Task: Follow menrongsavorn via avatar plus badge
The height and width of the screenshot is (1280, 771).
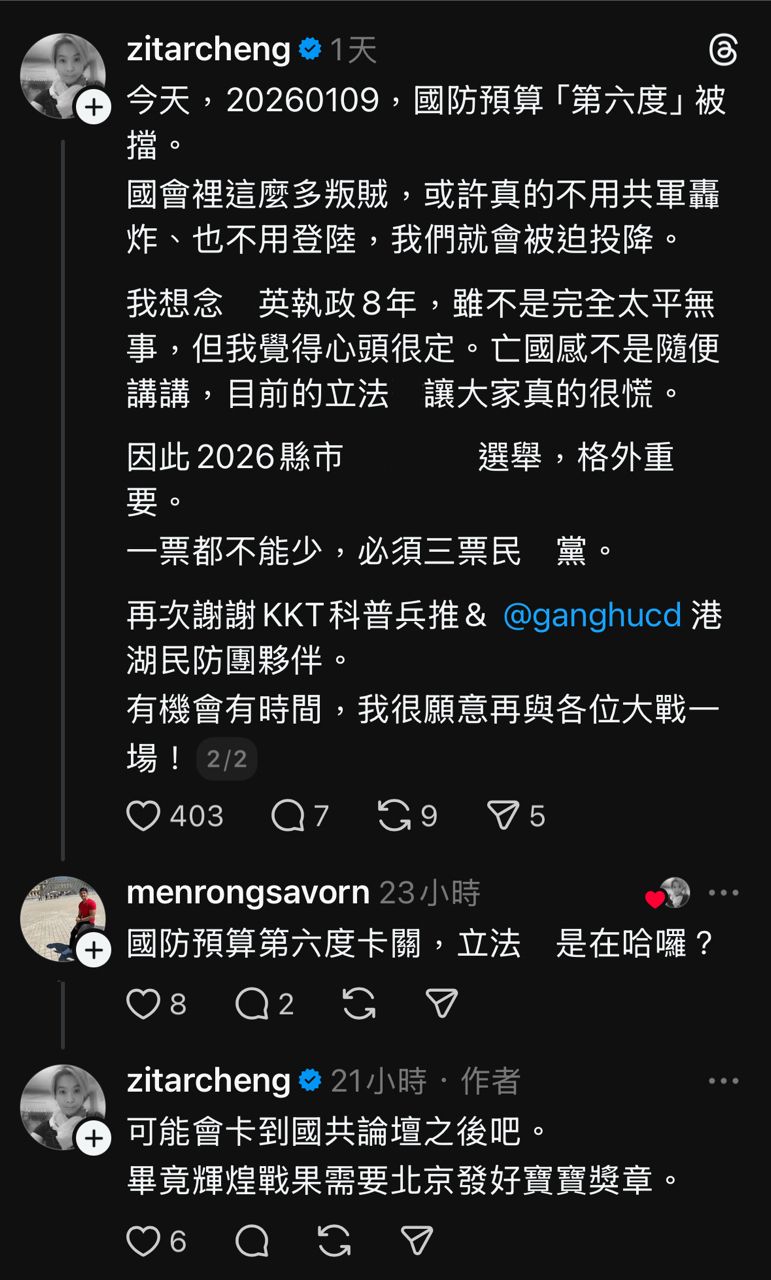Action: pos(93,950)
